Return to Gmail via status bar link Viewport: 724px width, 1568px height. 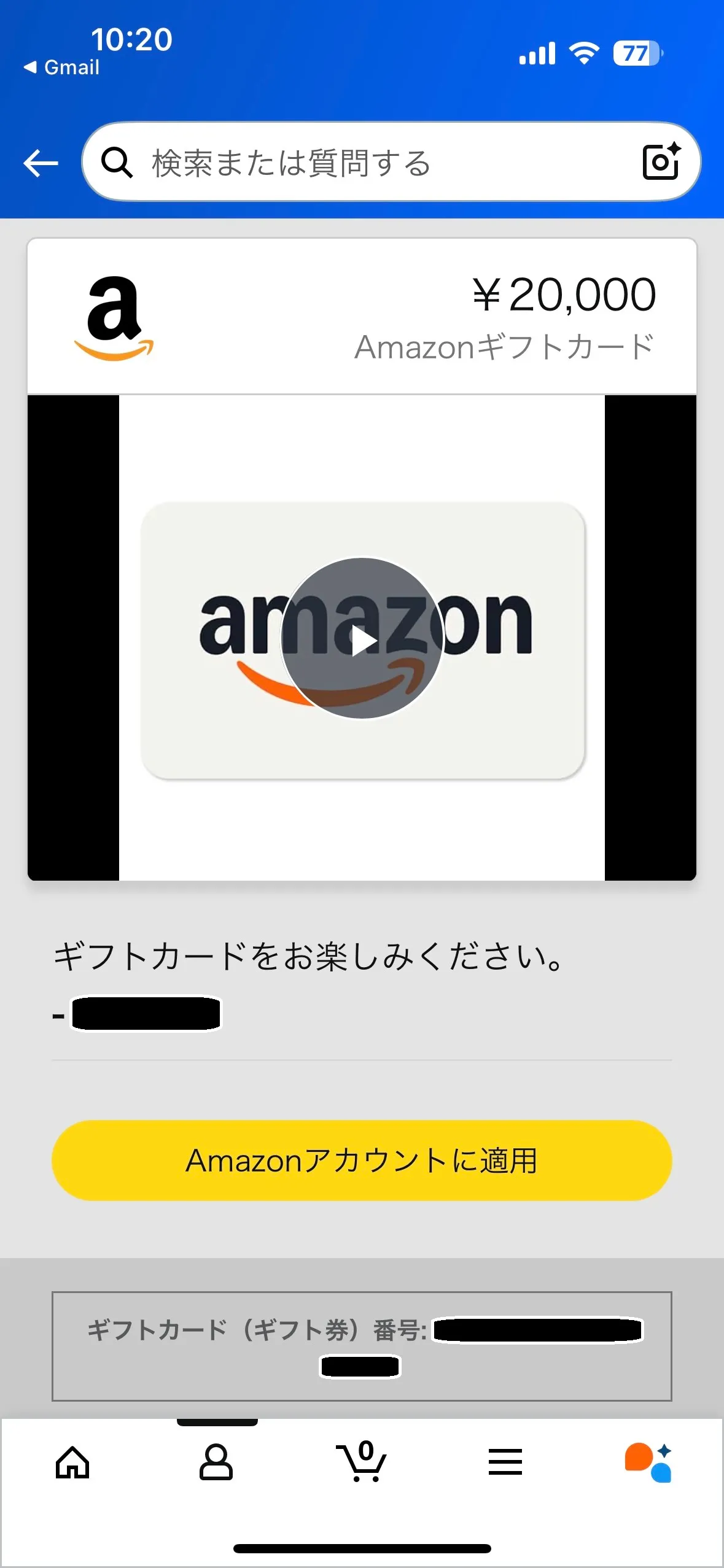pyautogui.click(x=61, y=67)
